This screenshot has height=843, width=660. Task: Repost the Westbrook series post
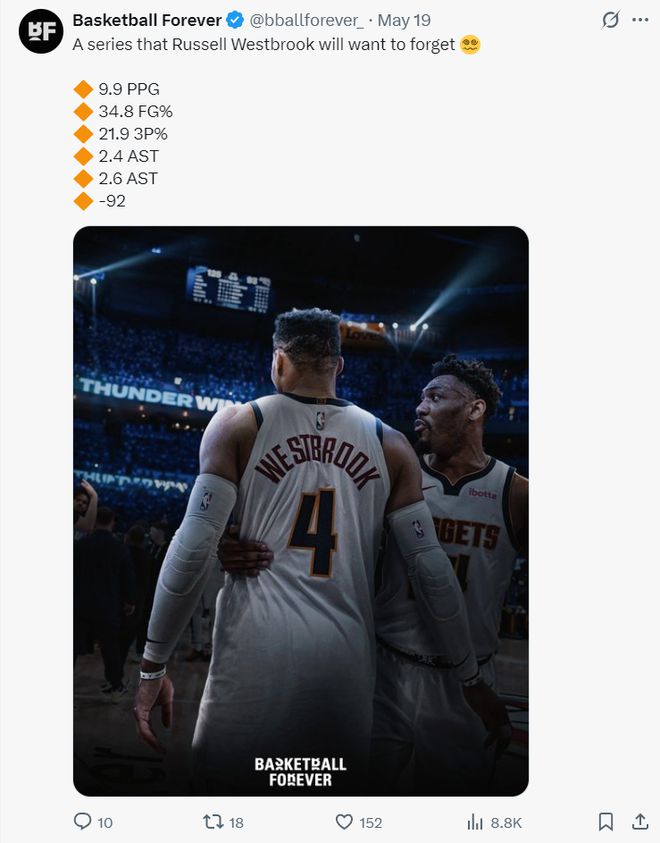[x=212, y=822]
